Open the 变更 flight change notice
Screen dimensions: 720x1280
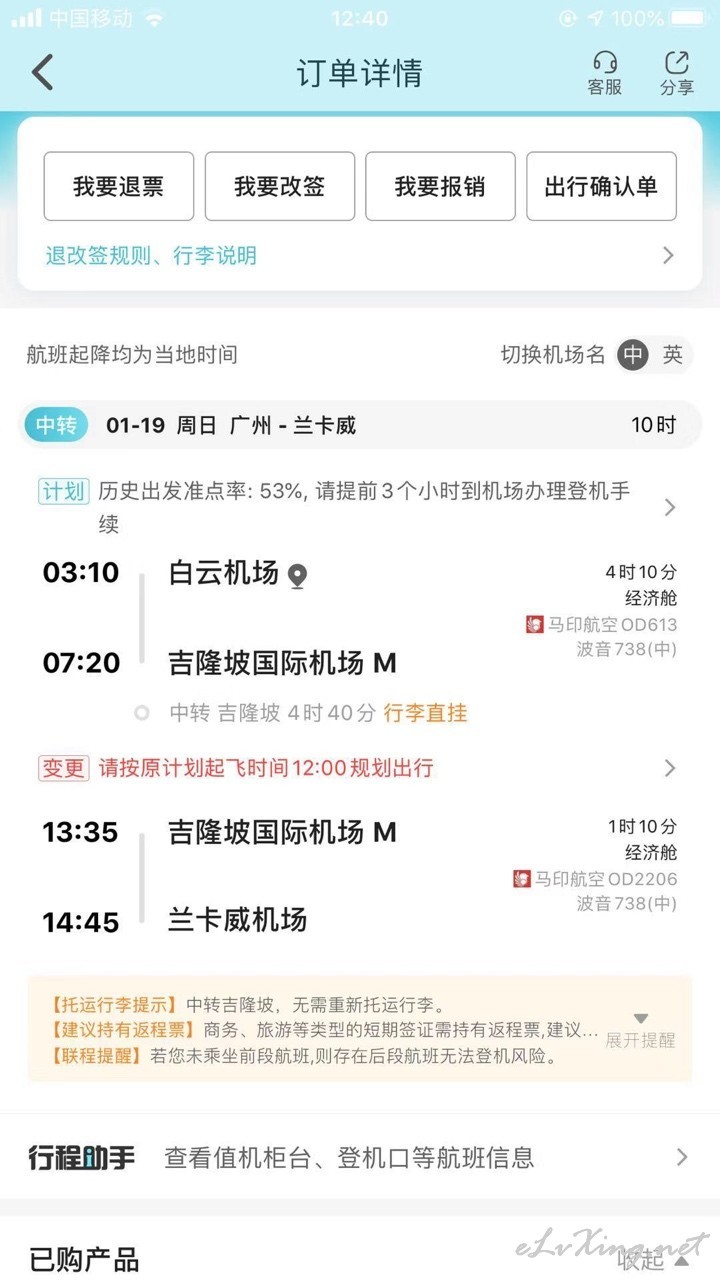pos(360,768)
